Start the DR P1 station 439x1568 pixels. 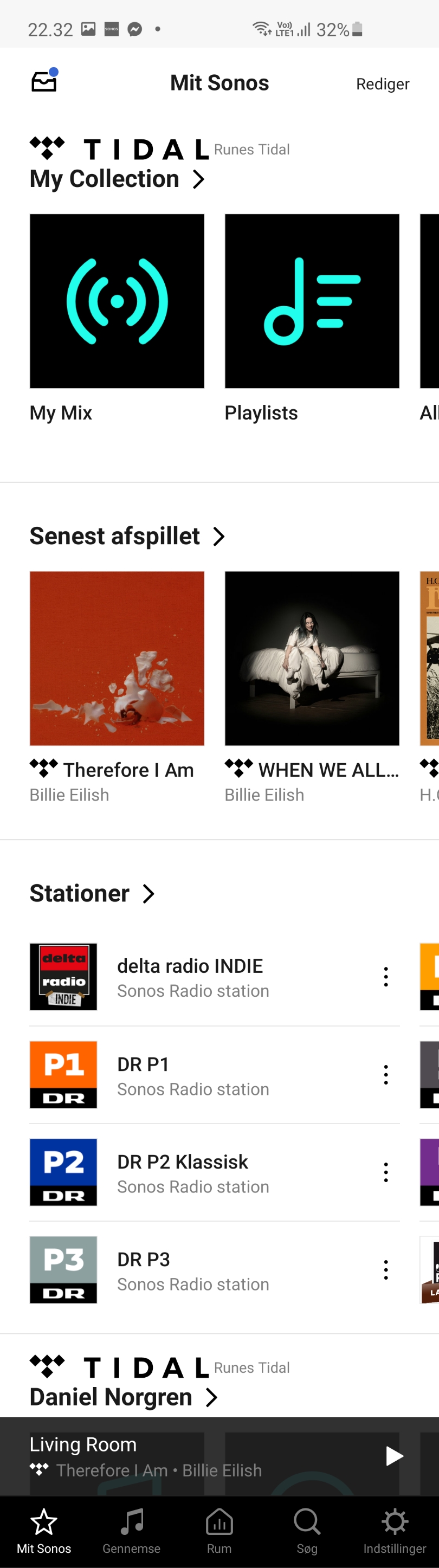pyautogui.click(x=190, y=1075)
